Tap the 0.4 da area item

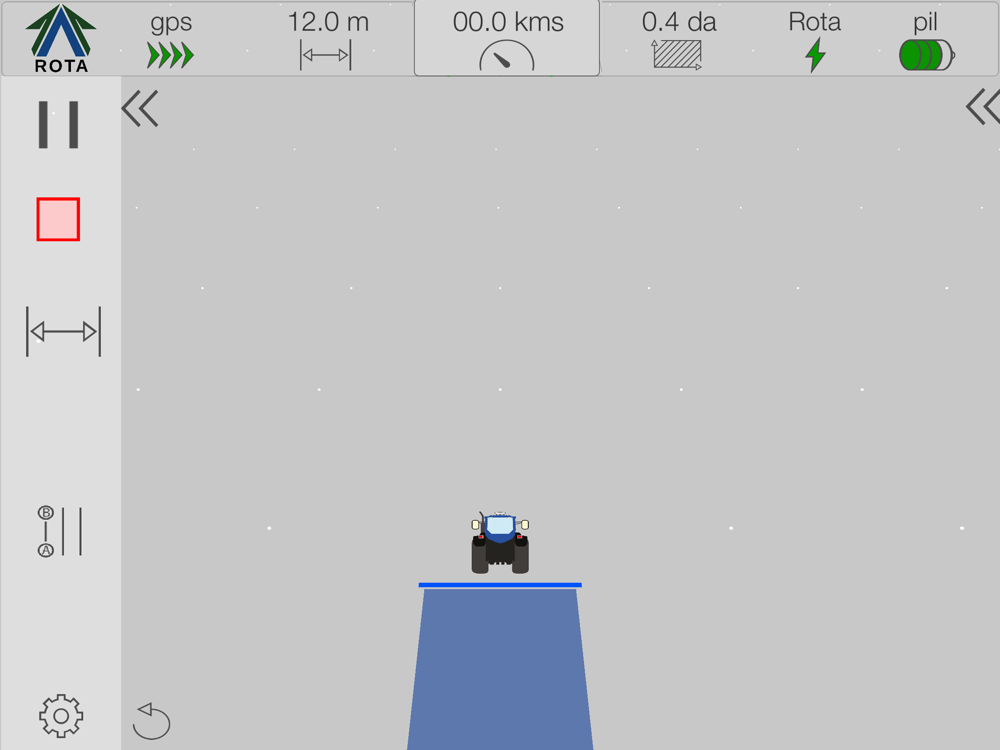(x=679, y=40)
